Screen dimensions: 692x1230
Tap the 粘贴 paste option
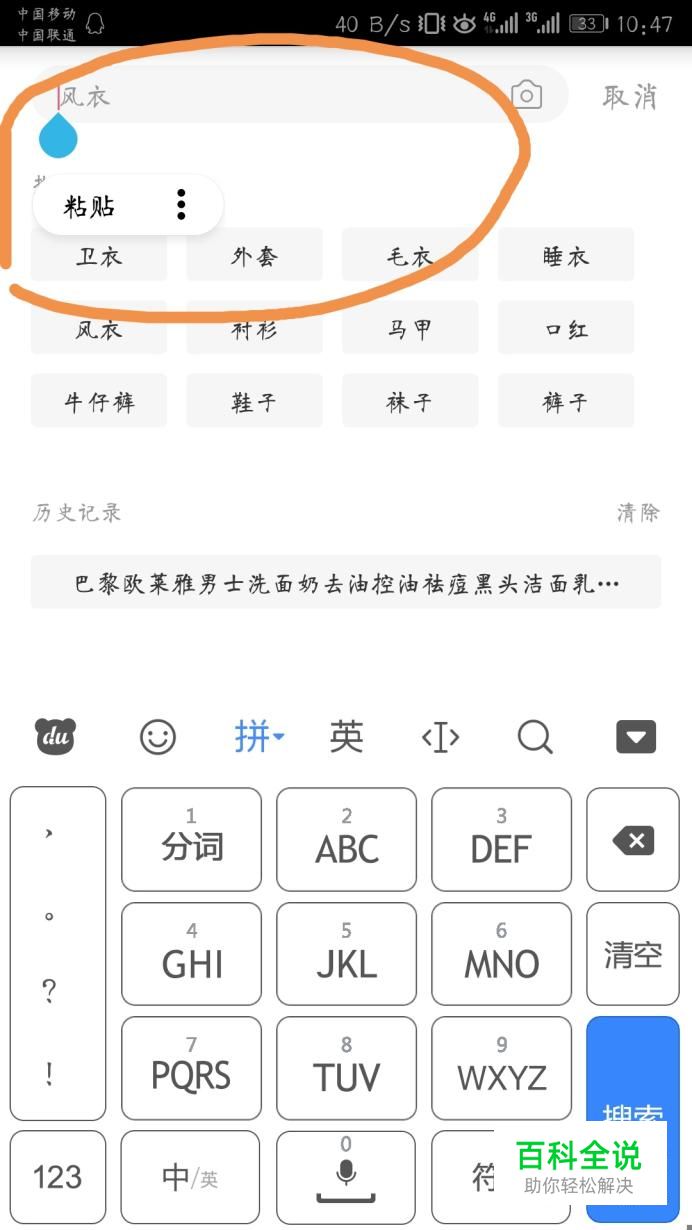click(x=90, y=206)
